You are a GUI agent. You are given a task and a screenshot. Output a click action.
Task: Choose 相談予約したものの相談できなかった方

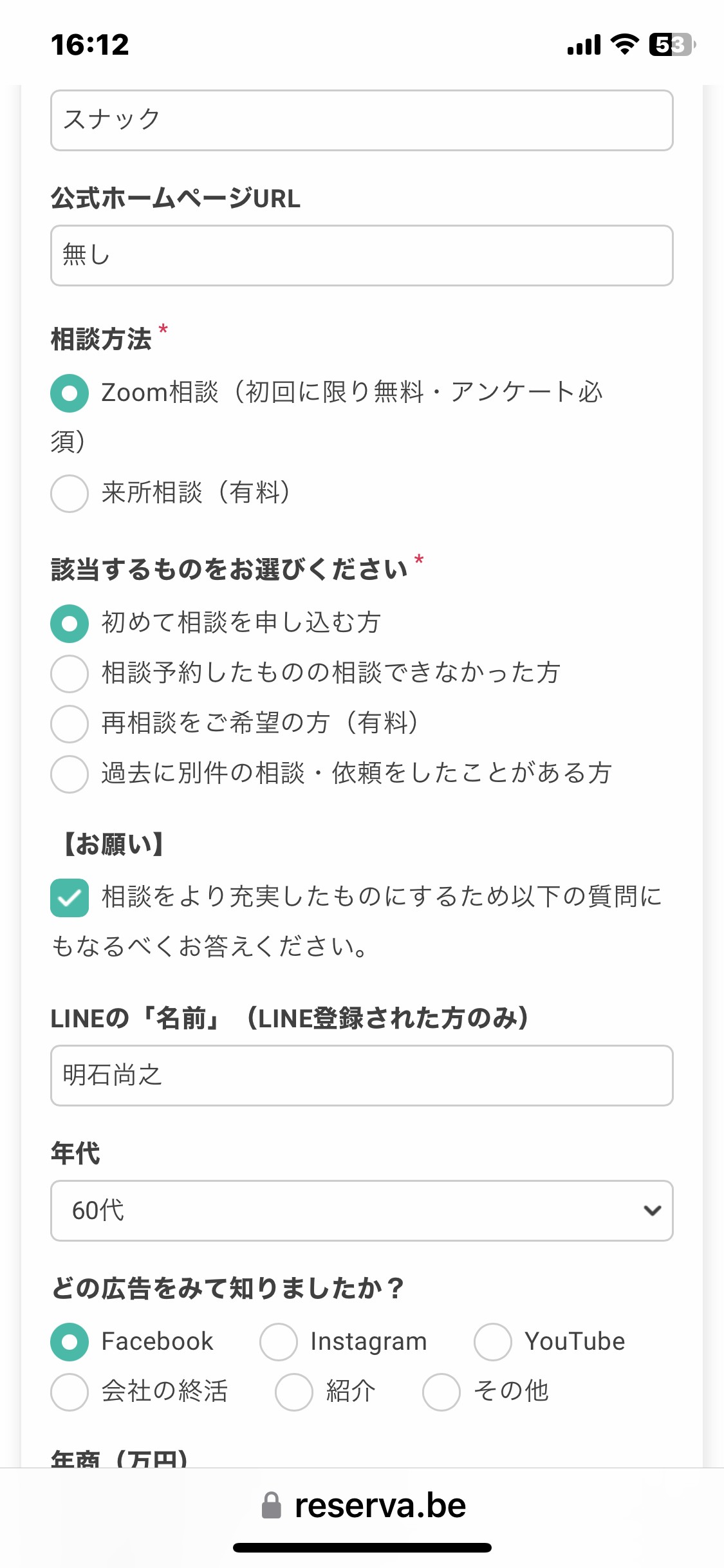coord(70,673)
